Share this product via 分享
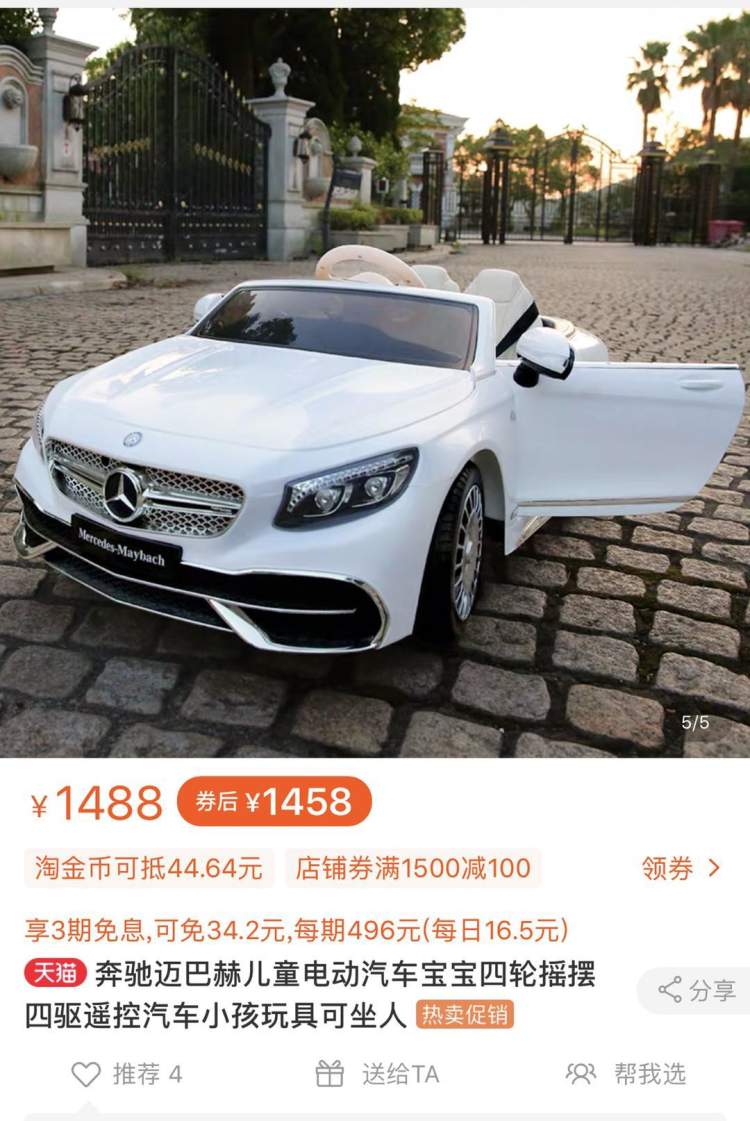The height and width of the screenshot is (1121, 750). tap(698, 990)
